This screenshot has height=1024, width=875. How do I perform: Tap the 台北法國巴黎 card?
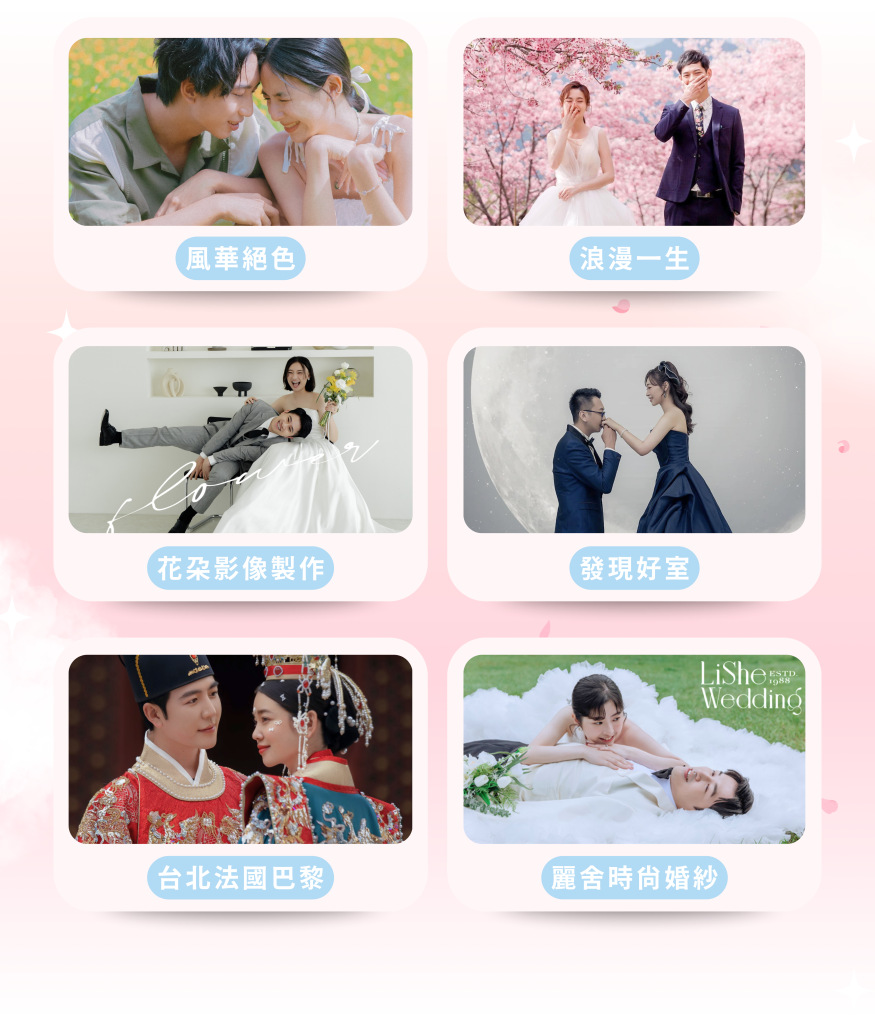(x=240, y=775)
